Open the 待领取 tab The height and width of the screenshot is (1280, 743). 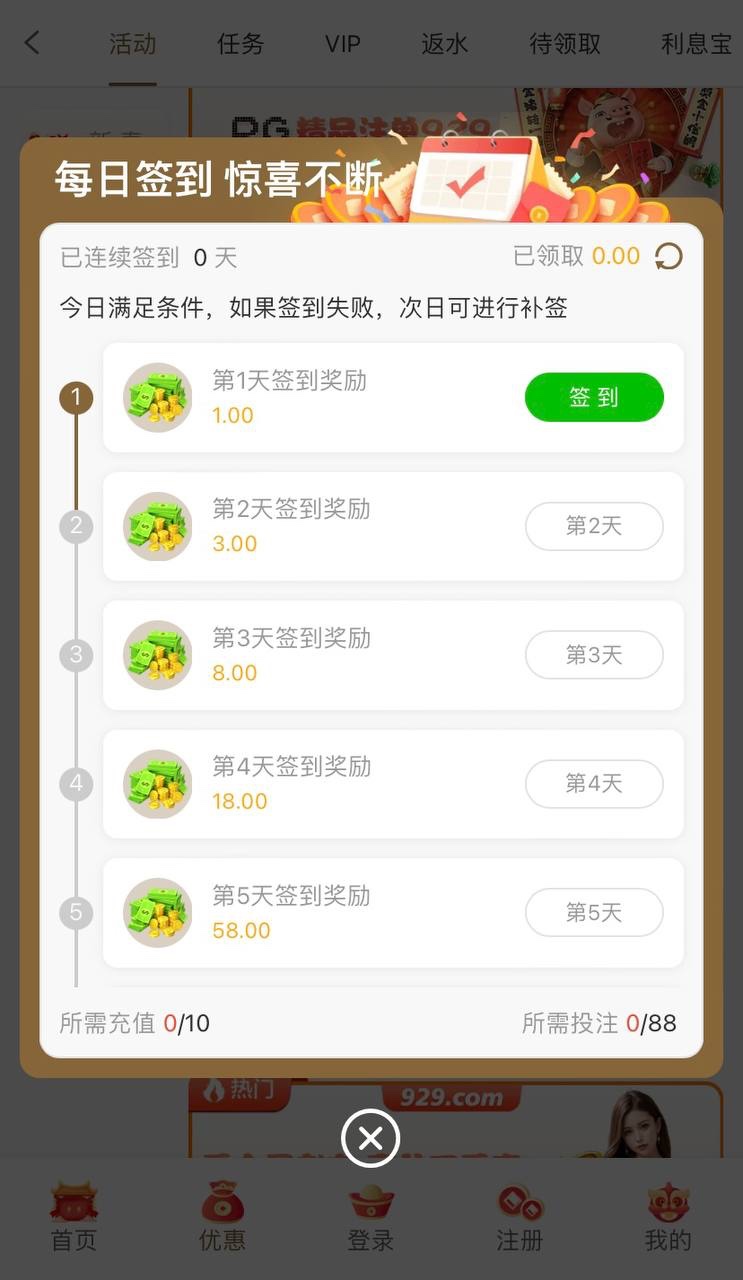point(565,44)
